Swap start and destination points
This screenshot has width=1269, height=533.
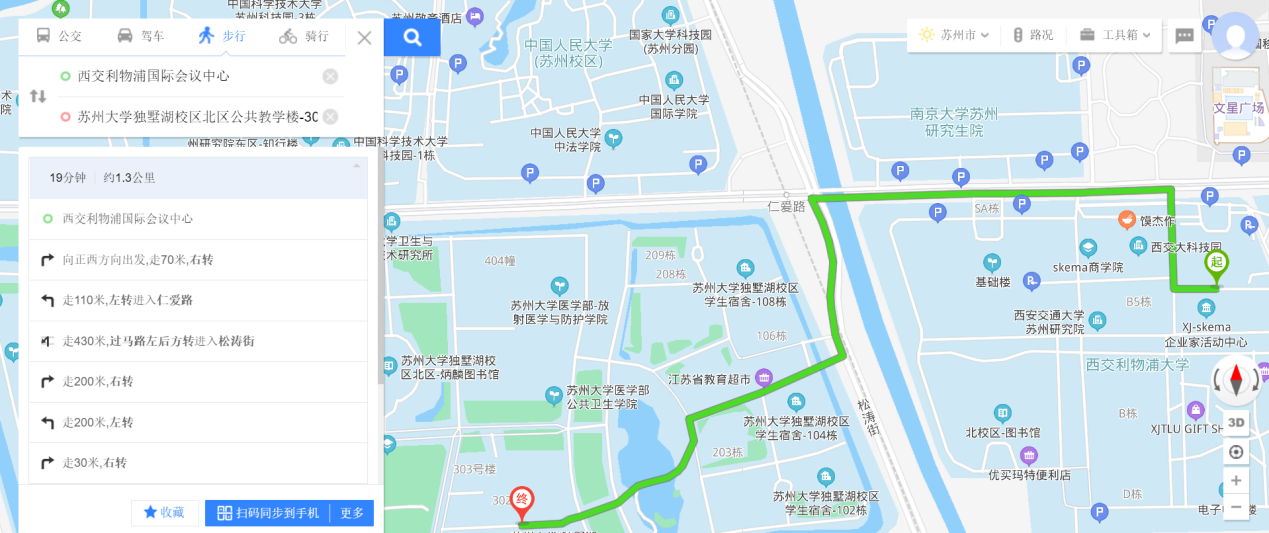pos(38,96)
